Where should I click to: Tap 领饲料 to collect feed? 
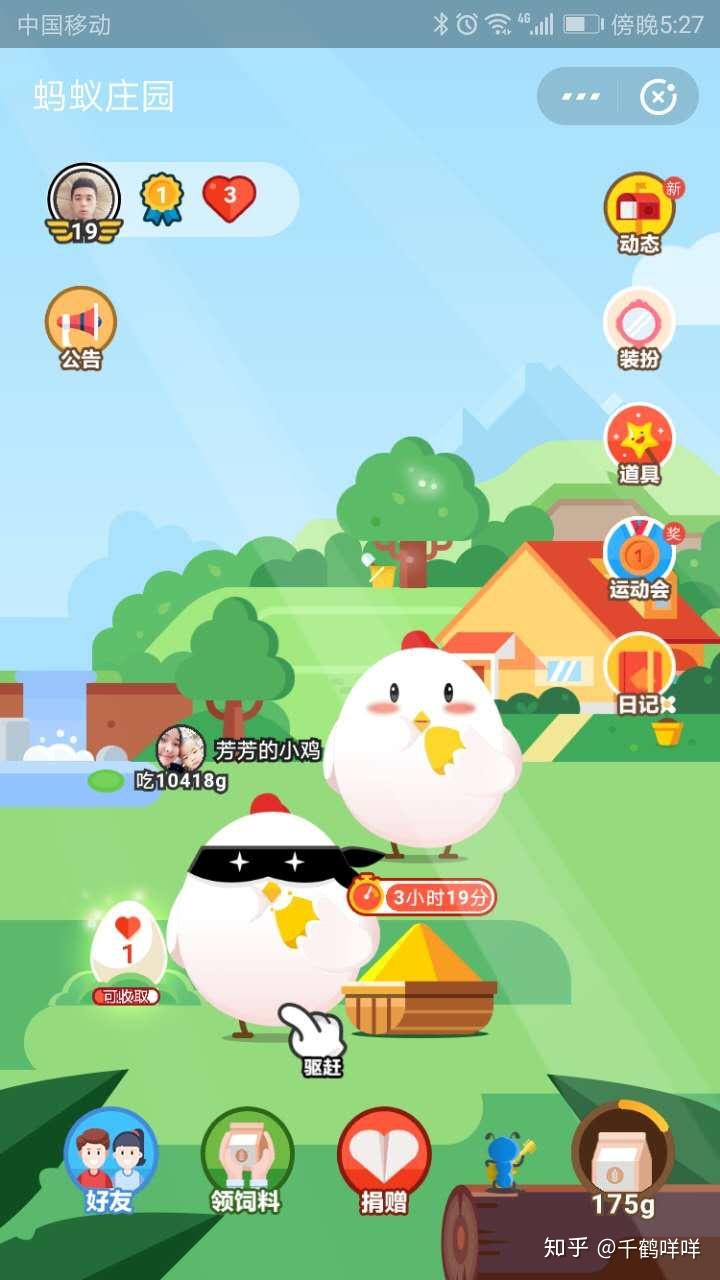pos(246,1160)
